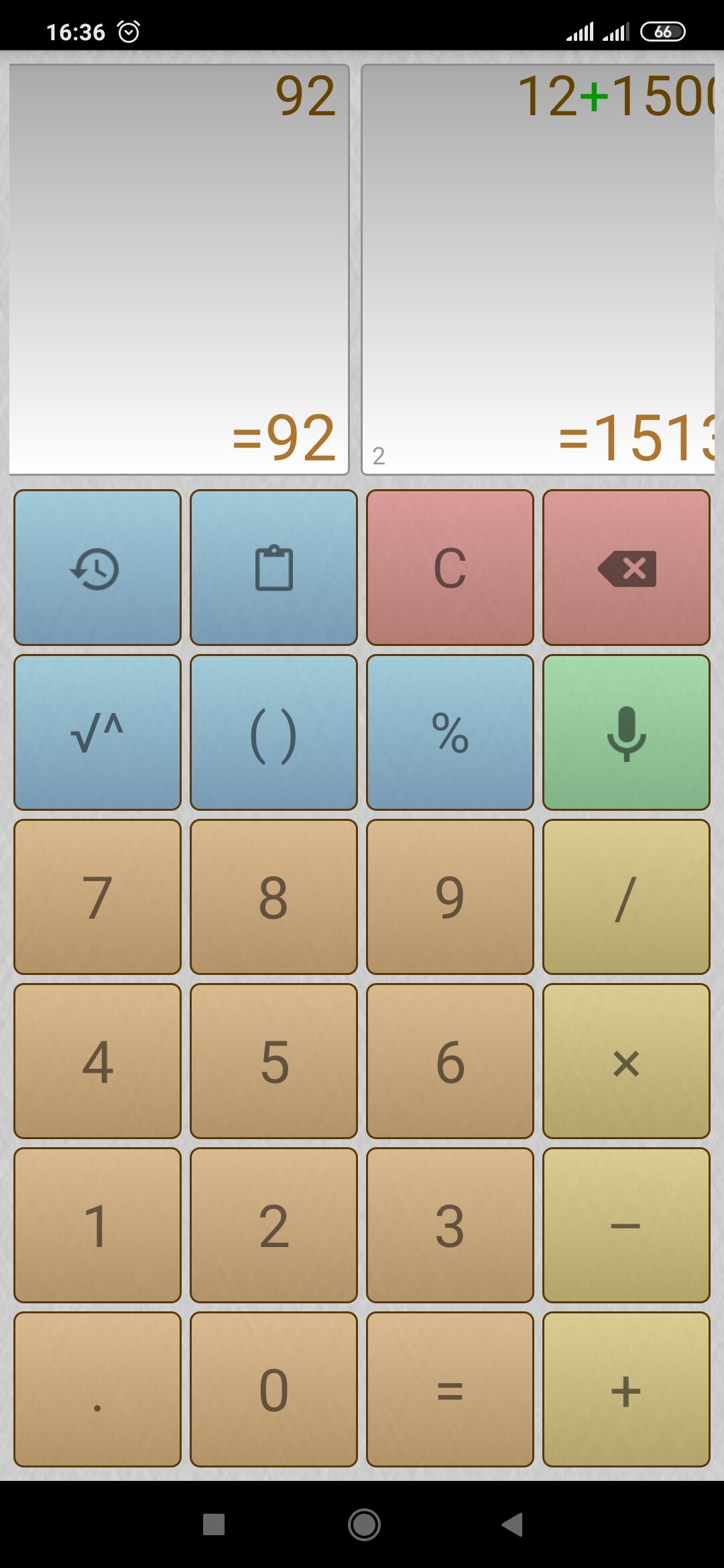Enter the digit 5
The height and width of the screenshot is (1568, 724).
[x=274, y=1061]
